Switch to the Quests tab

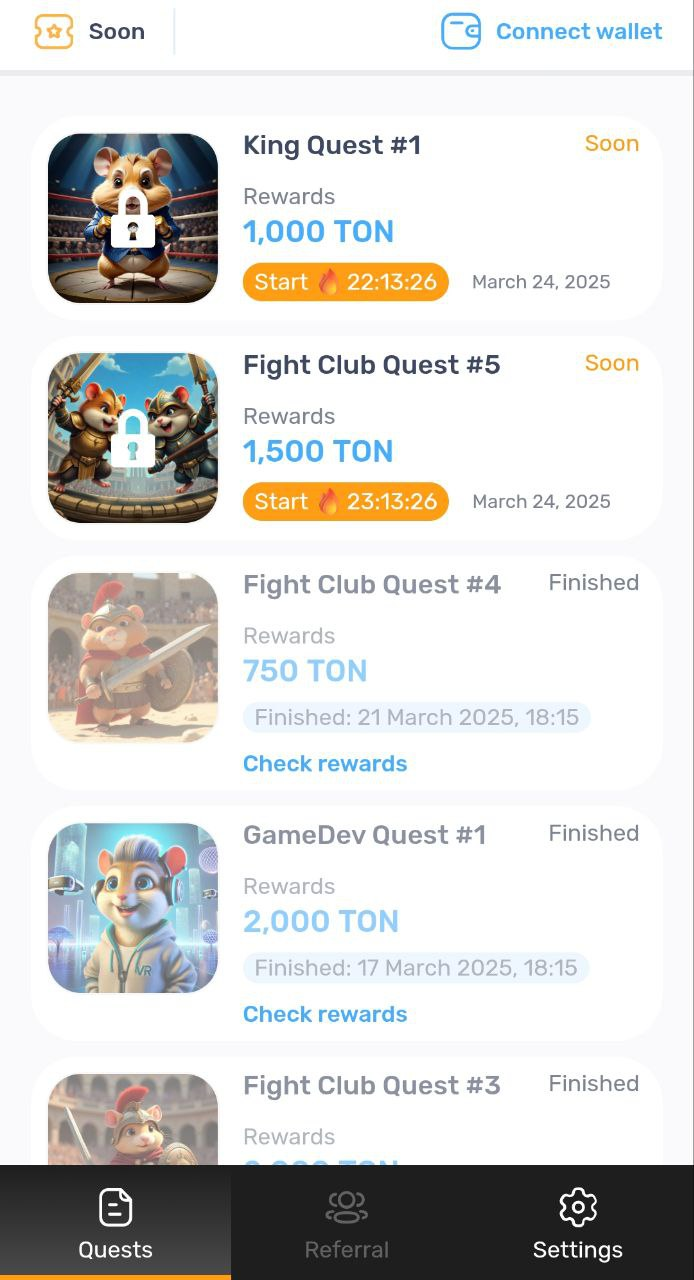(115, 1222)
